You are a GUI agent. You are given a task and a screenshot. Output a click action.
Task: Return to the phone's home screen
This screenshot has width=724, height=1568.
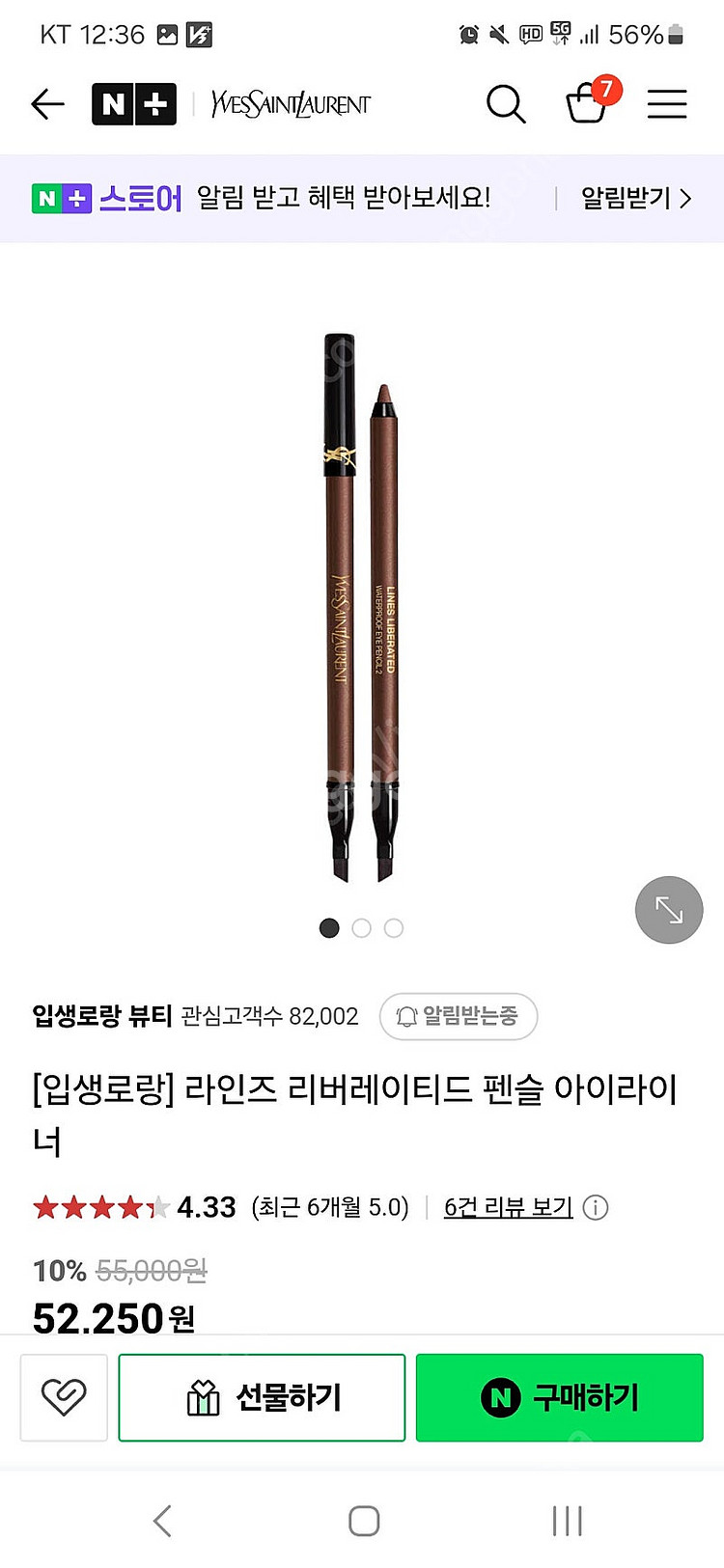(x=363, y=1521)
